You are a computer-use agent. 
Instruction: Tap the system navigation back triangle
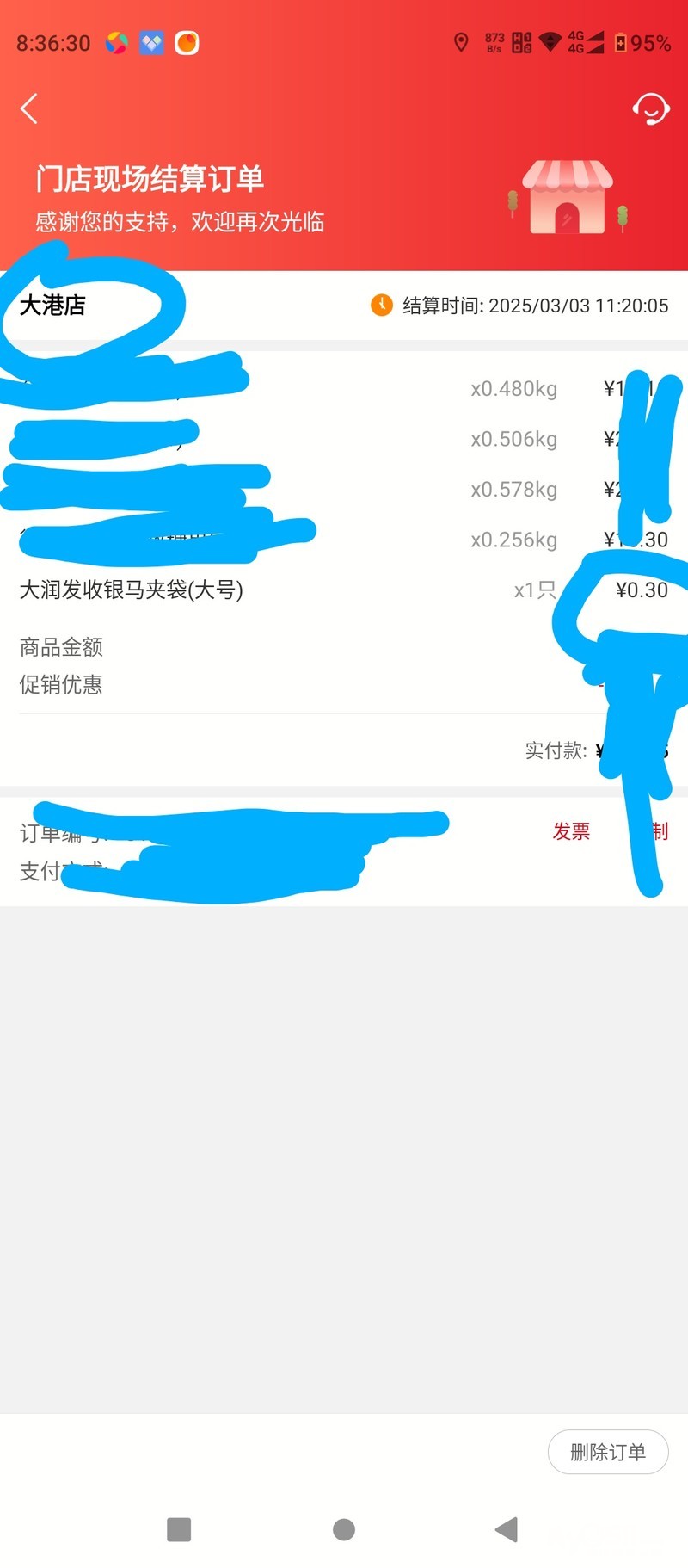[507, 1529]
